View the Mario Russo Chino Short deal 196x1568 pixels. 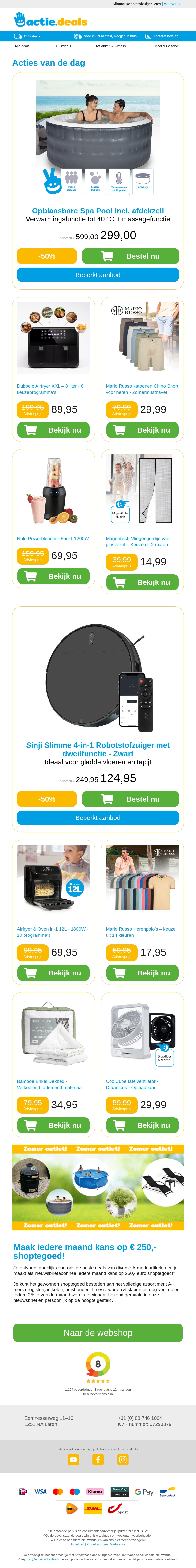tap(142, 430)
